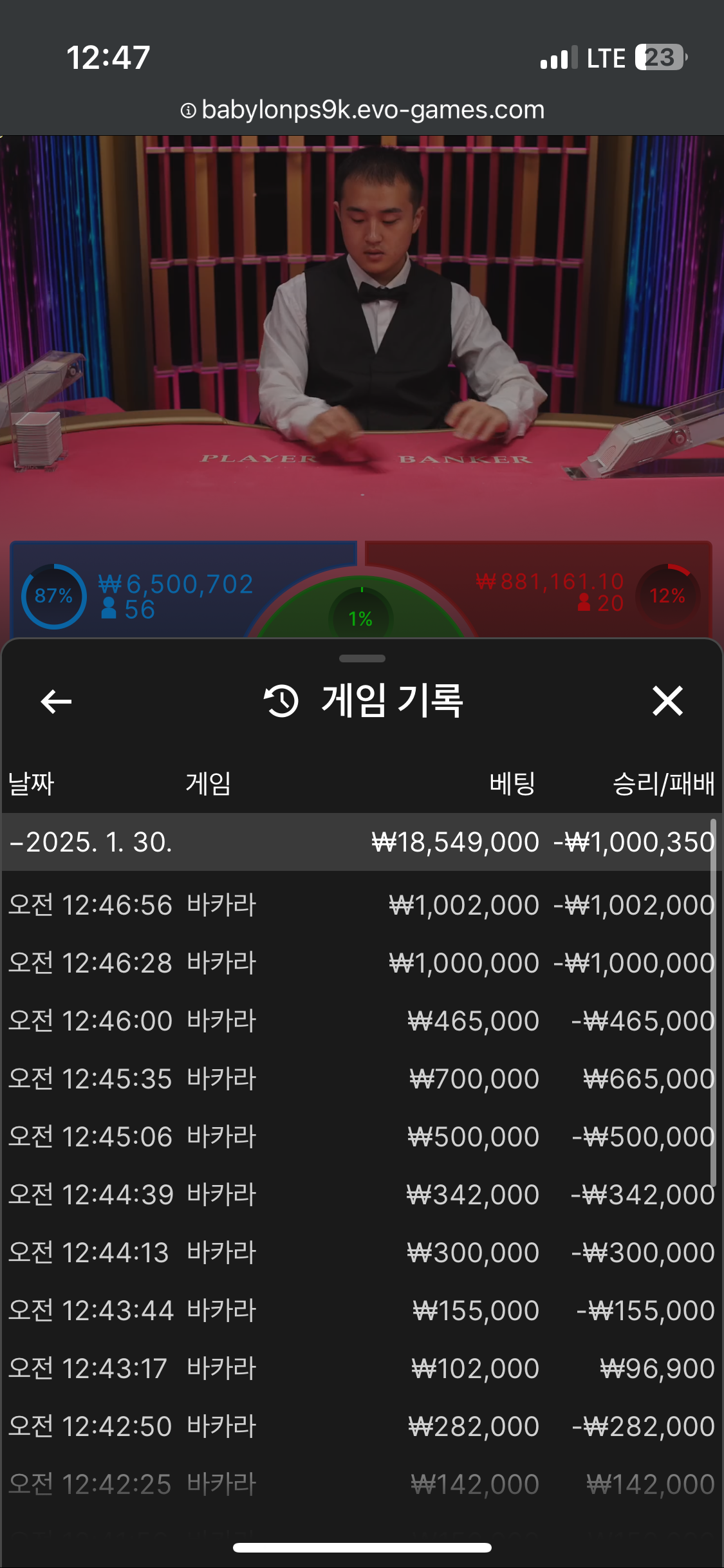Open the 오전 12:46:28 바카라 record
Viewport: 724px width, 1568px height.
(360, 963)
